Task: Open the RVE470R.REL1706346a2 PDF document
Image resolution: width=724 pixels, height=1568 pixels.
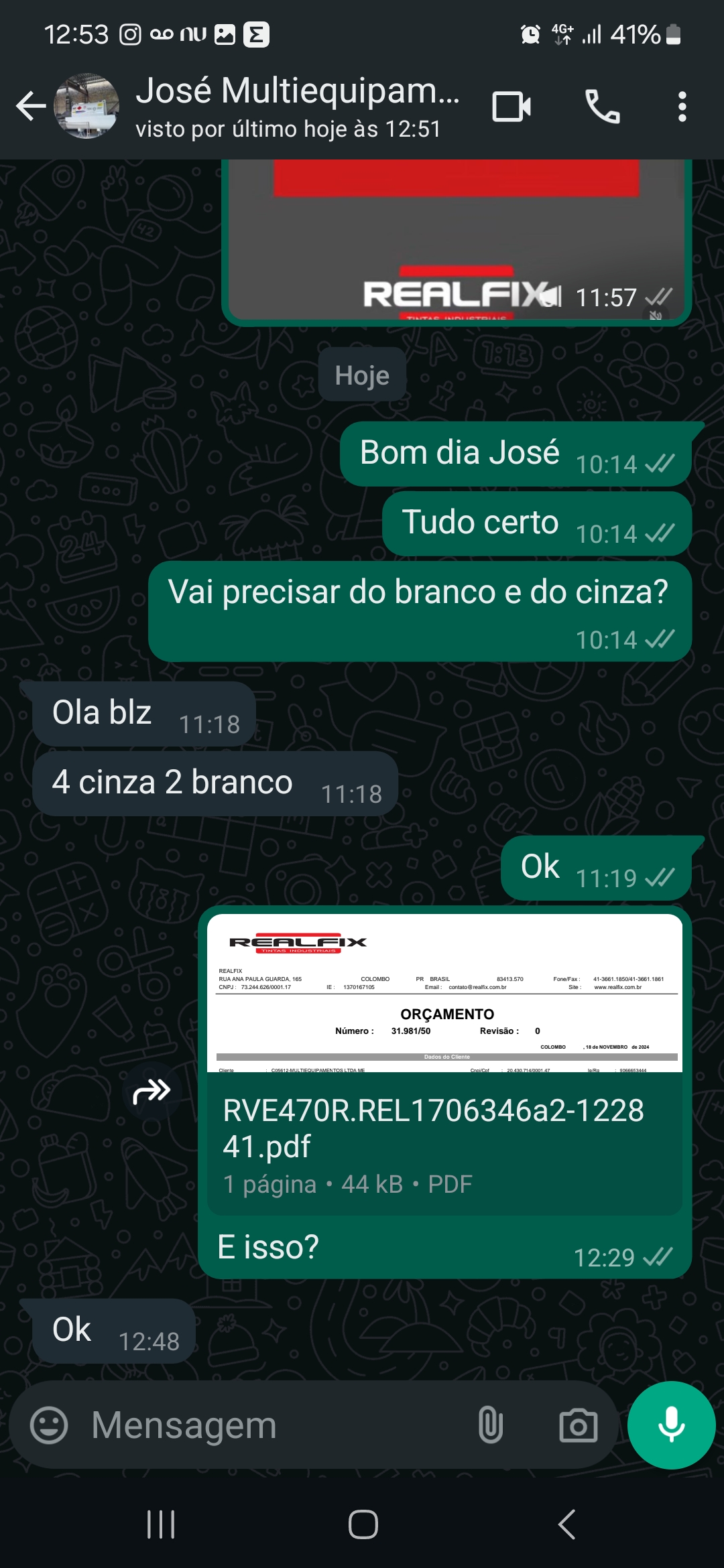Action: (x=444, y=1062)
